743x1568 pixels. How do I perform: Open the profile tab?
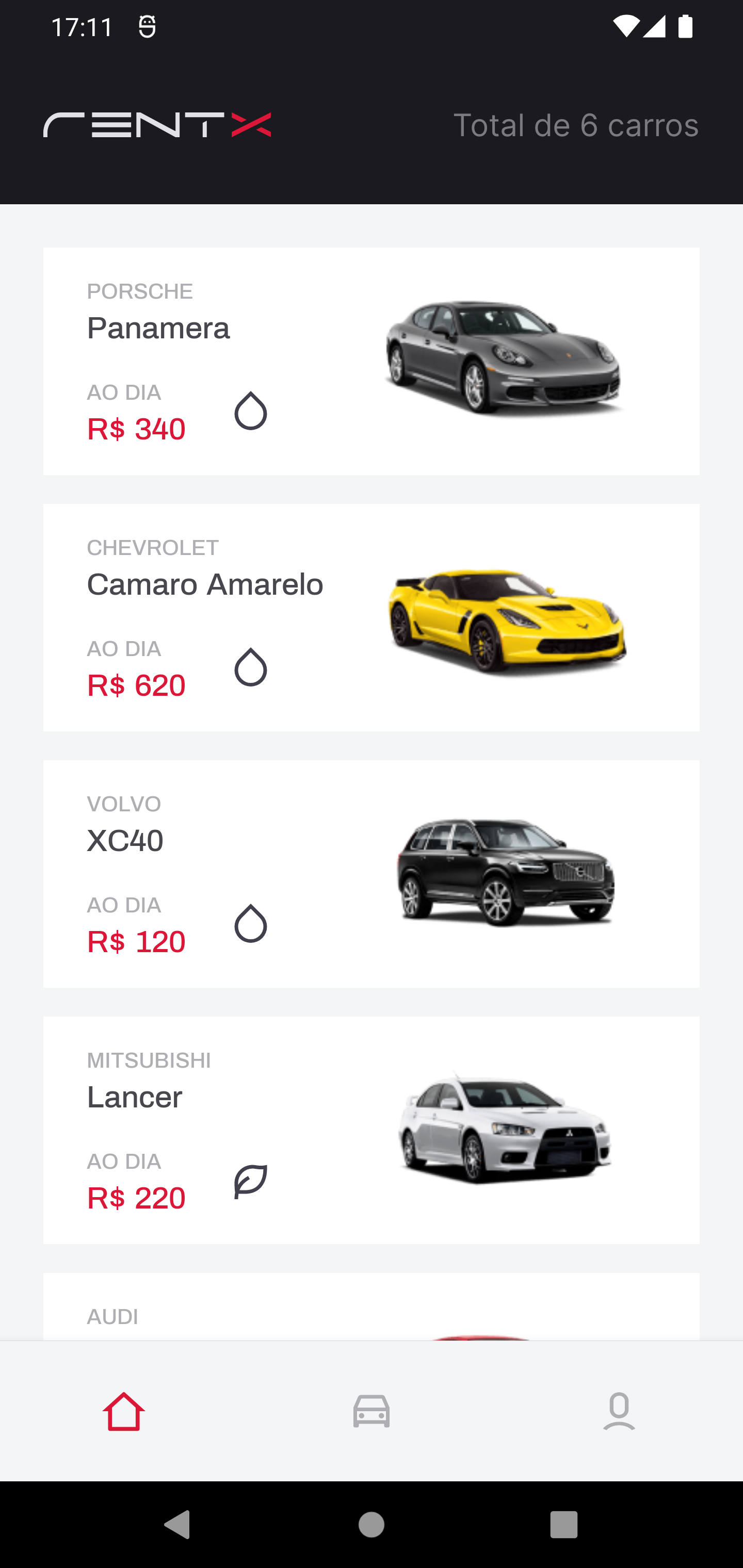[x=619, y=1411]
